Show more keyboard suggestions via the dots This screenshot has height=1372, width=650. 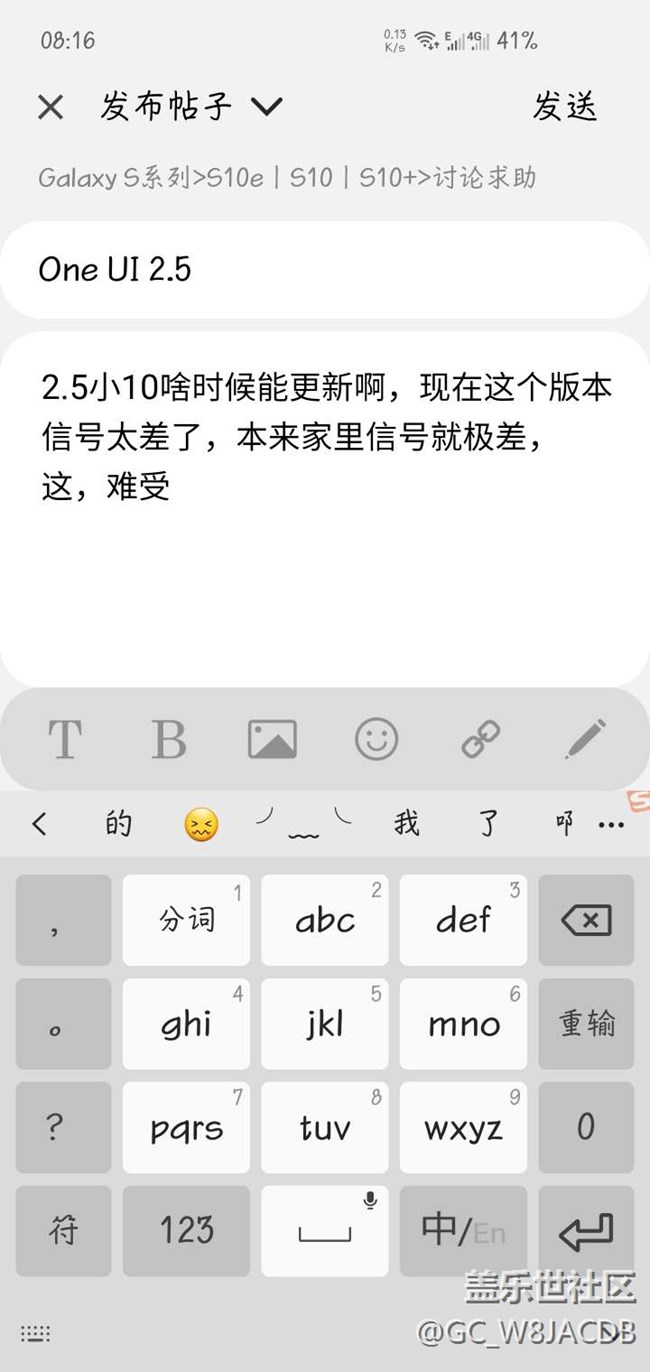click(x=611, y=825)
